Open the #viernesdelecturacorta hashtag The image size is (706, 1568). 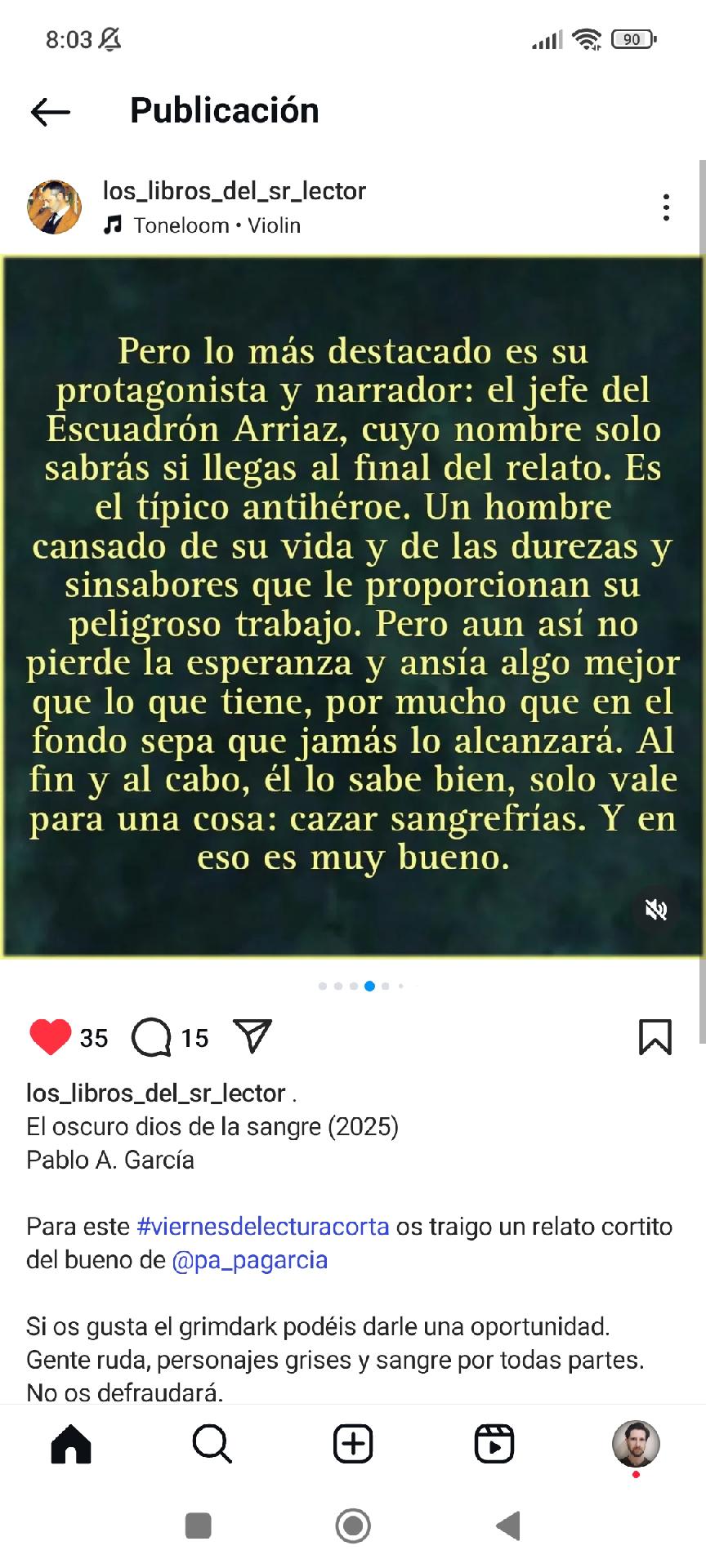[x=263, y=1227]
